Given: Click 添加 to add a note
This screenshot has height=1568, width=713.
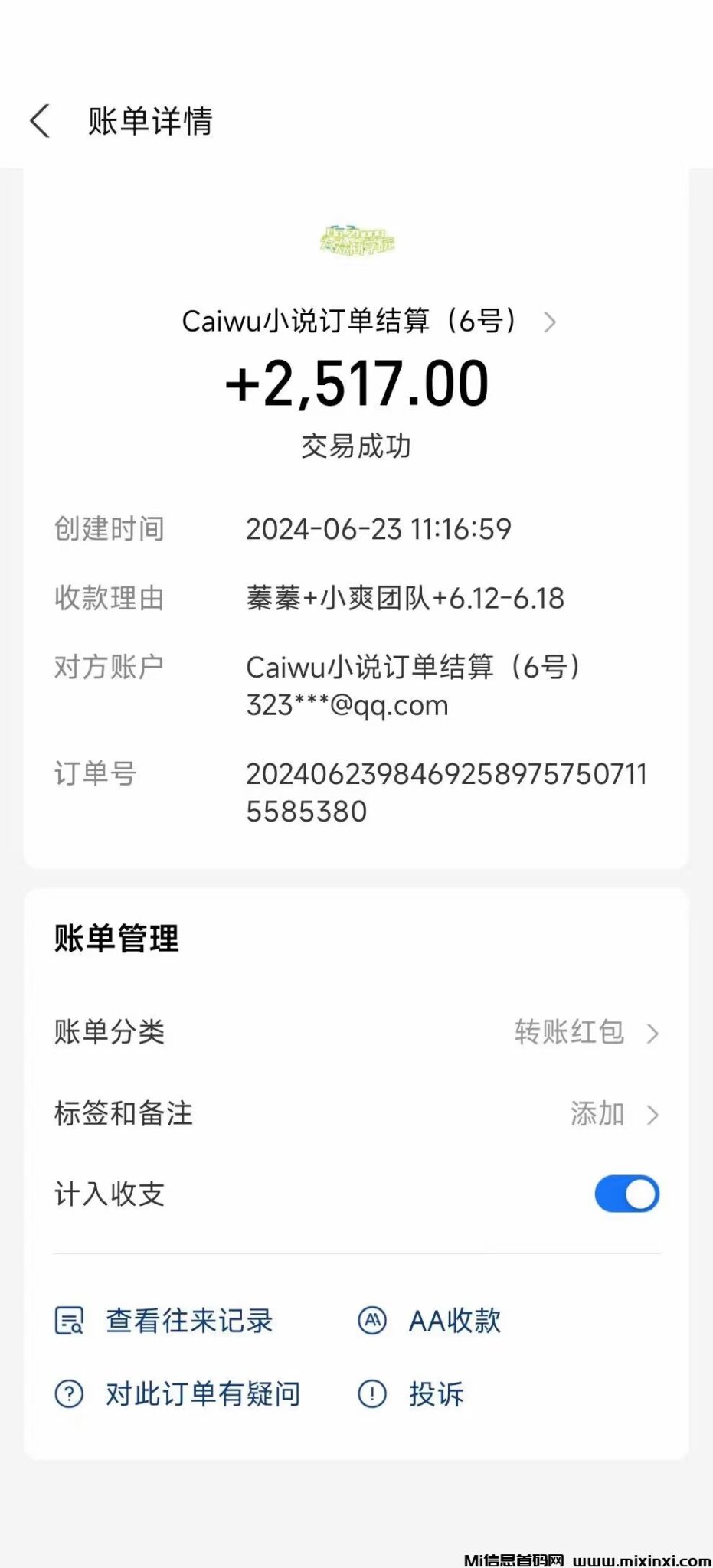Looking at the screenshot, I should click(598, 1115).
